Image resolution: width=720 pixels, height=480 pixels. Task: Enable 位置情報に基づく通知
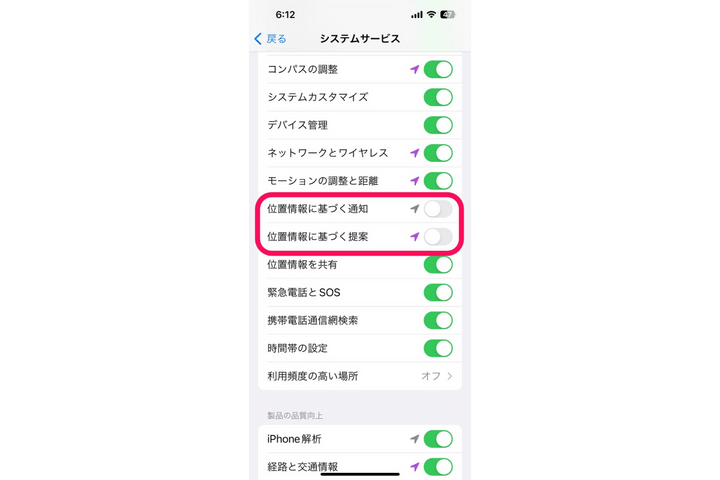438,209
